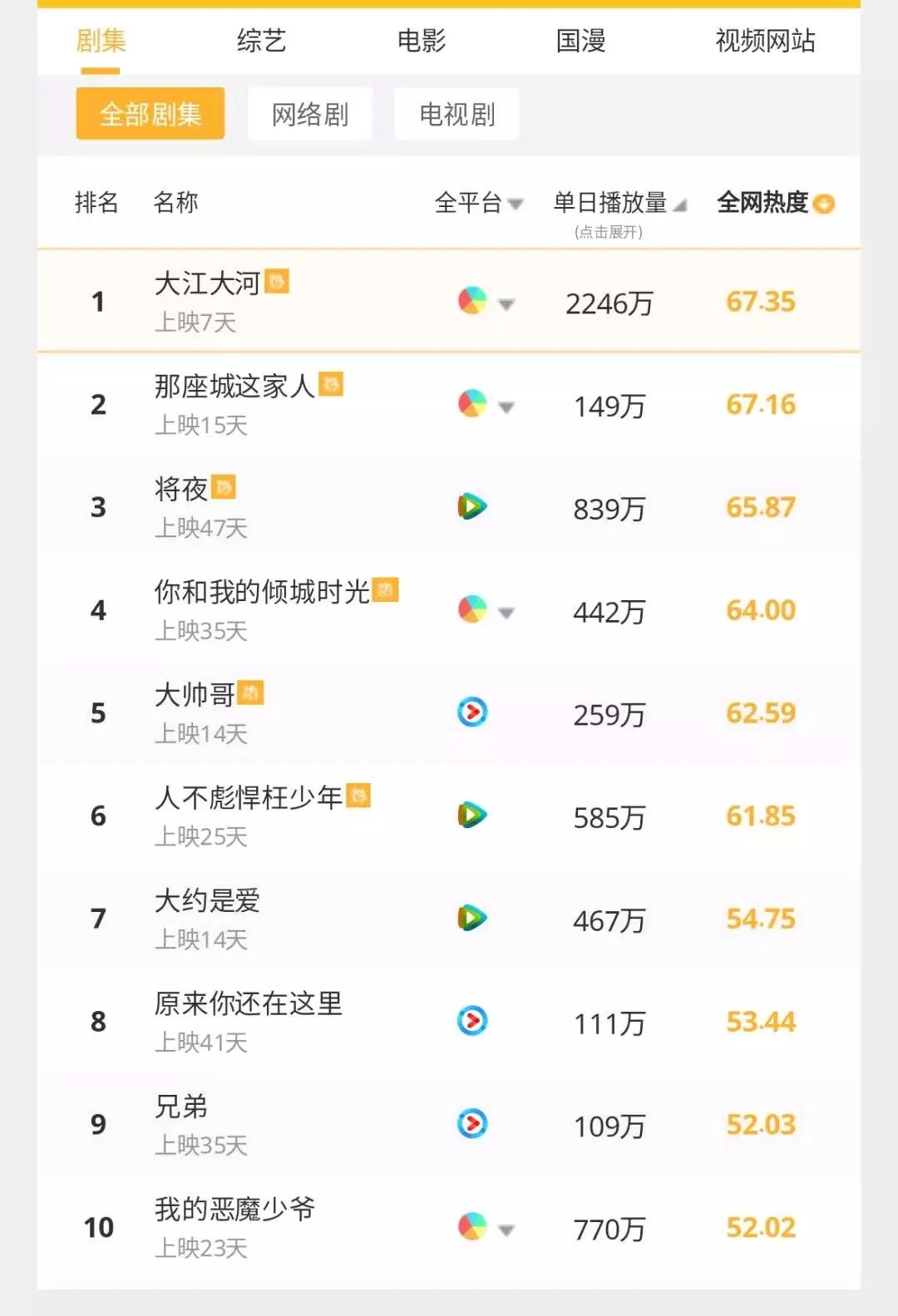Tap the 全网热度 info icon

(x=824, y=204)
